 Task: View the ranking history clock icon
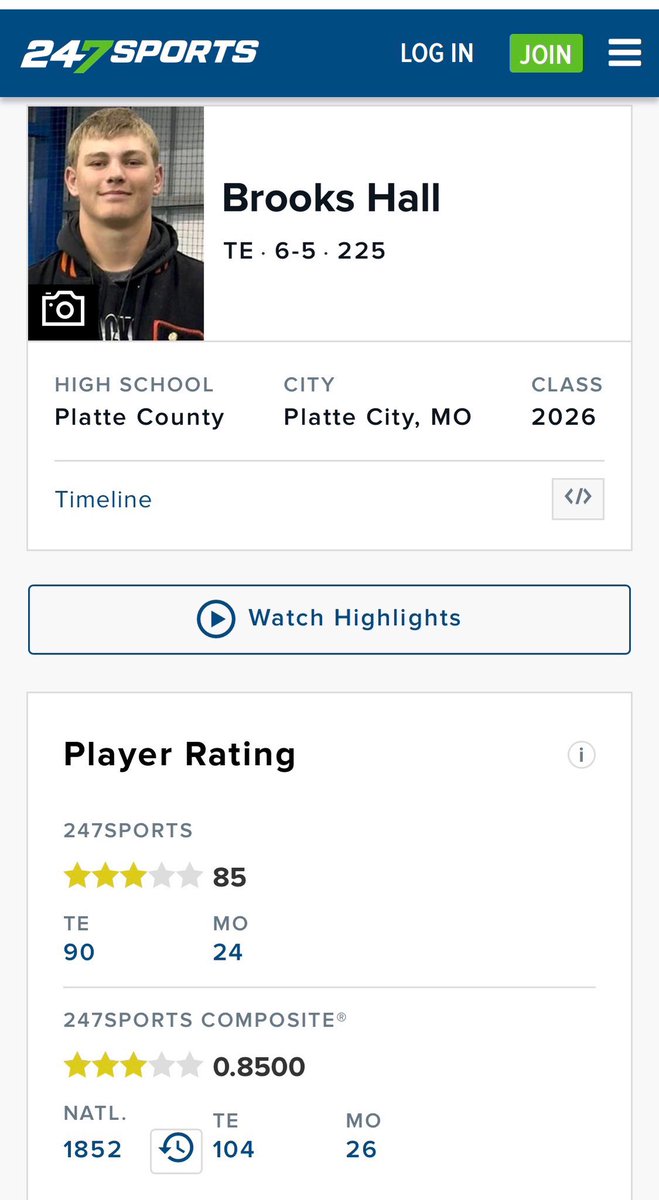pos(177,1149)
